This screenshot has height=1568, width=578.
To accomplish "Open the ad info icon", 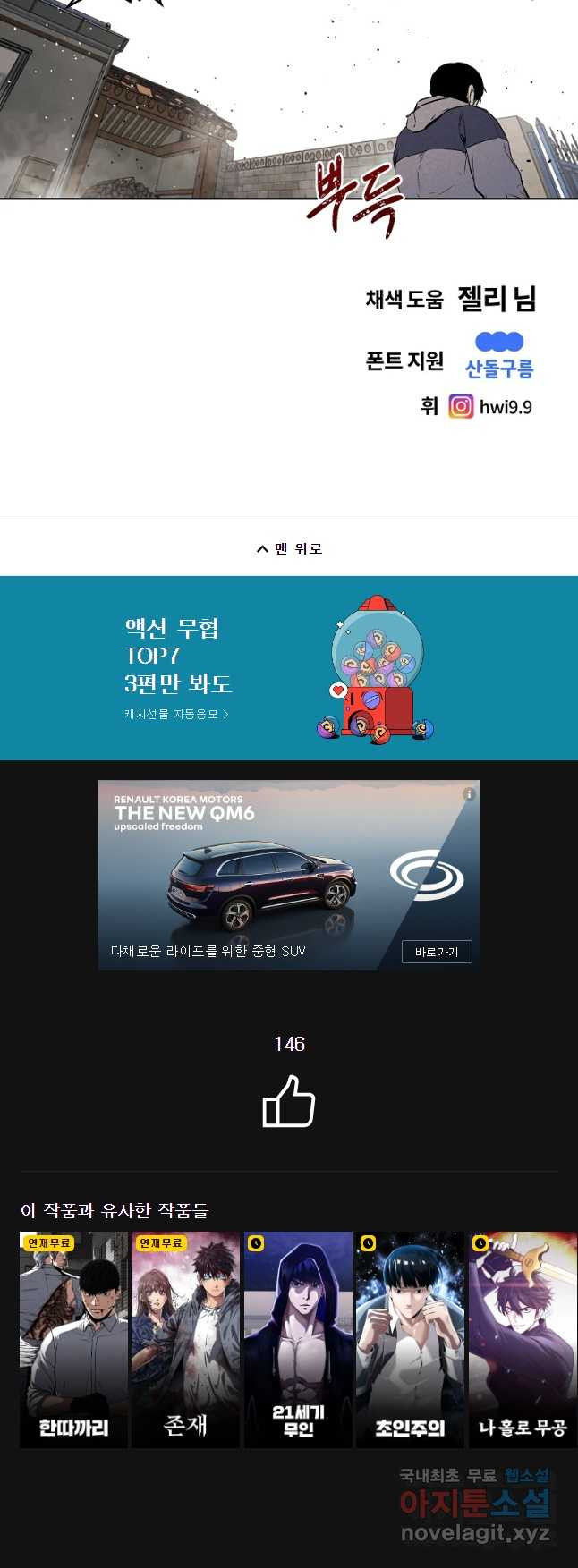I will point(469,794).
